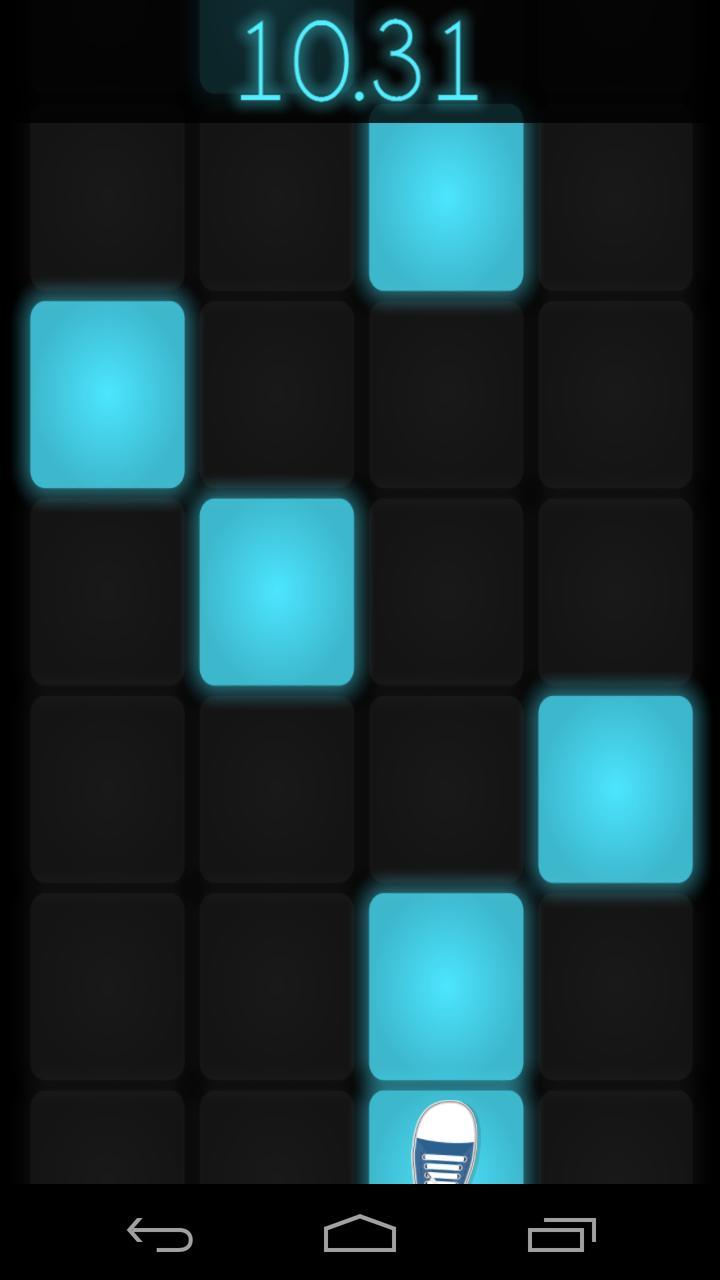The image size is (720, 1280).
Task: Tap the cyan tile with the sneaker
Action: coord(446,1137)
